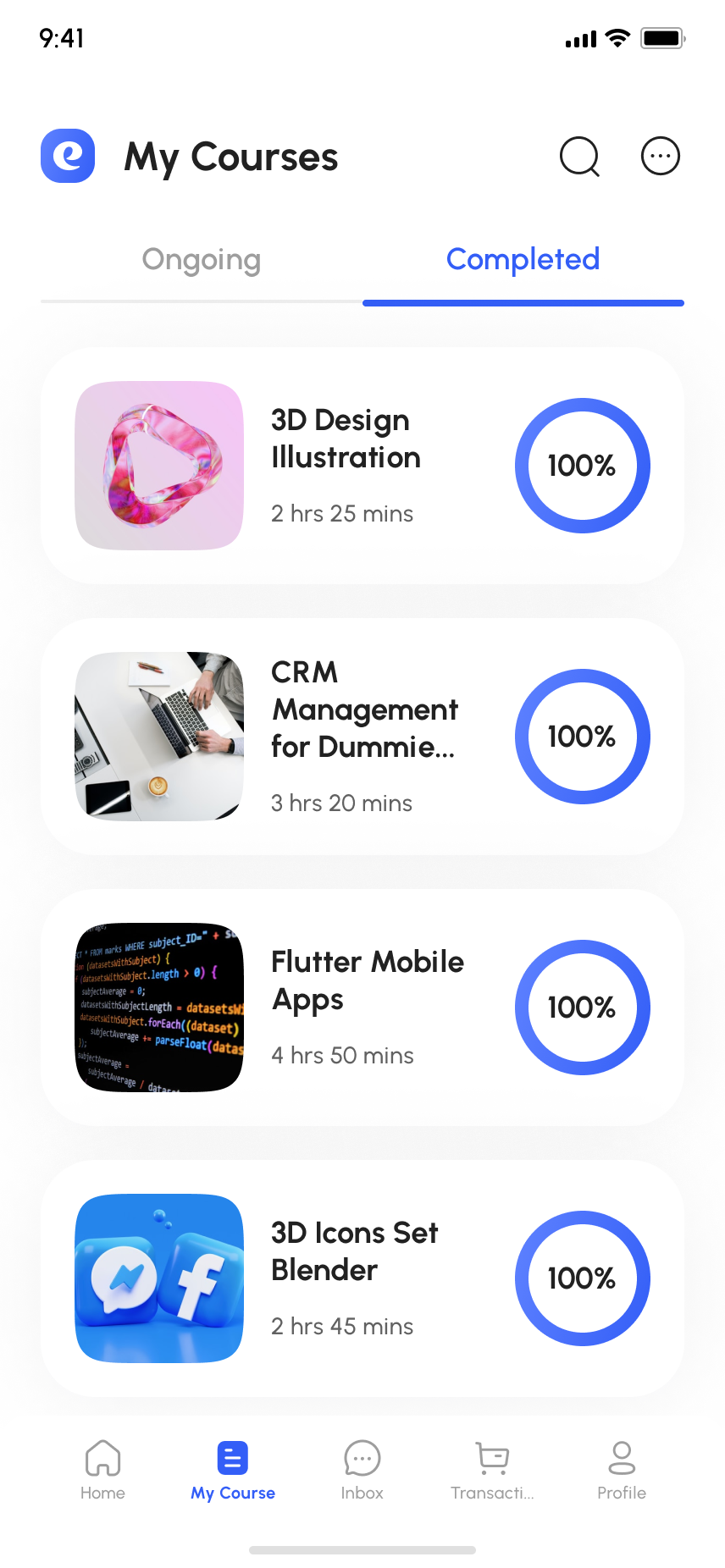Open the Inbox tab
725x1568 pixels.
pyautogui.click(x=362, y=1470)
